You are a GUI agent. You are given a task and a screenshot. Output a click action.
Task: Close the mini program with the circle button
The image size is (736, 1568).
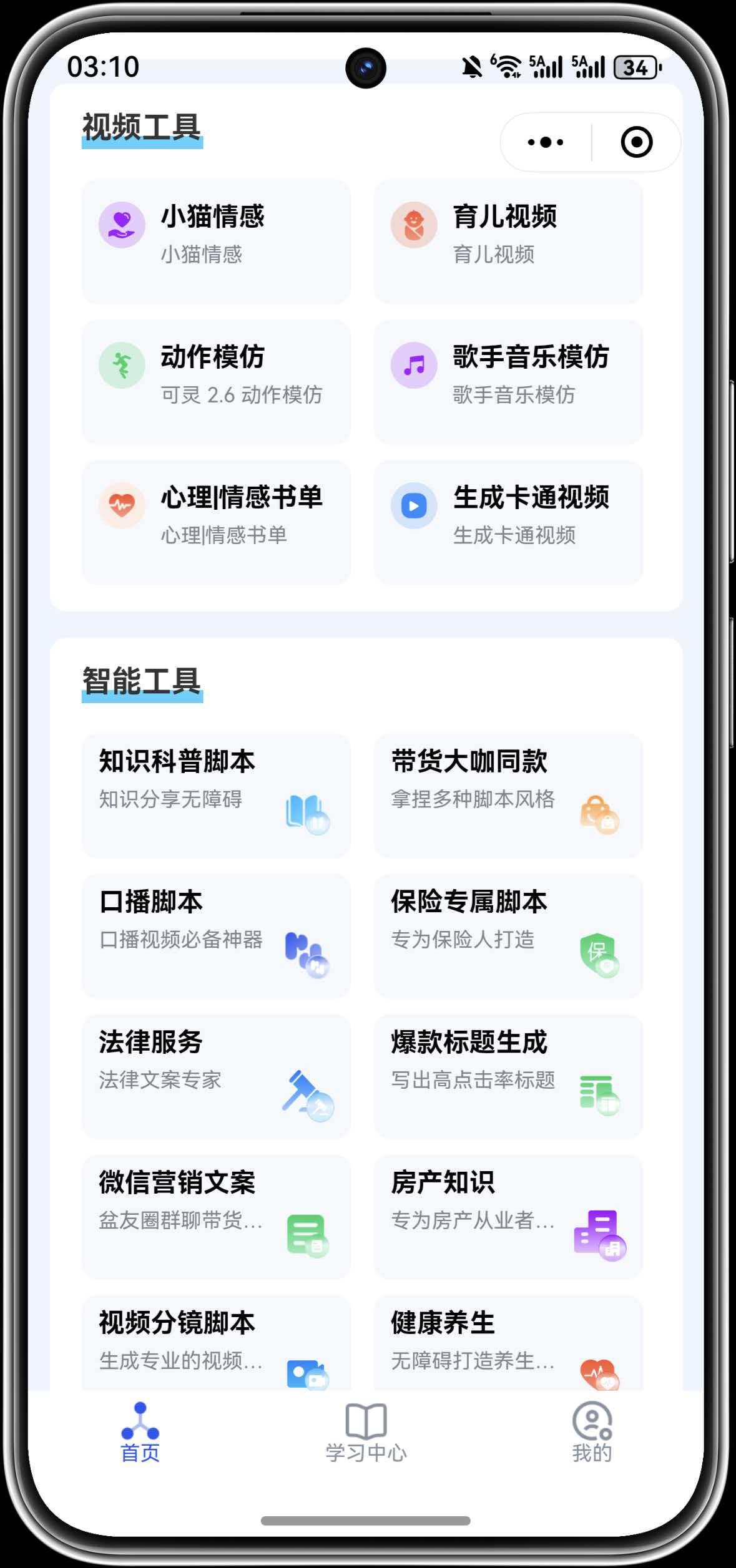click(636, 142)
